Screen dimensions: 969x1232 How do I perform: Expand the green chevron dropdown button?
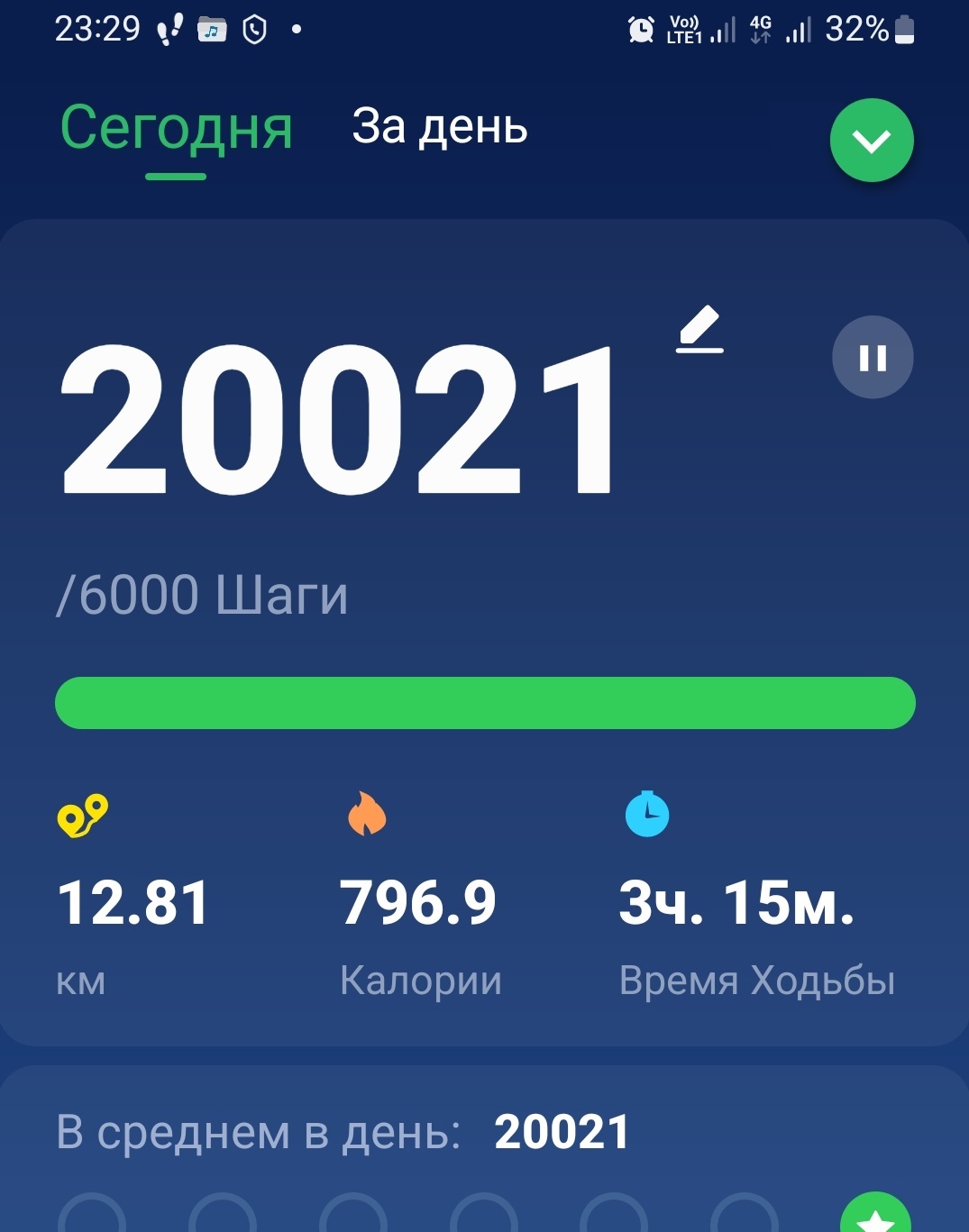point(871,141)
